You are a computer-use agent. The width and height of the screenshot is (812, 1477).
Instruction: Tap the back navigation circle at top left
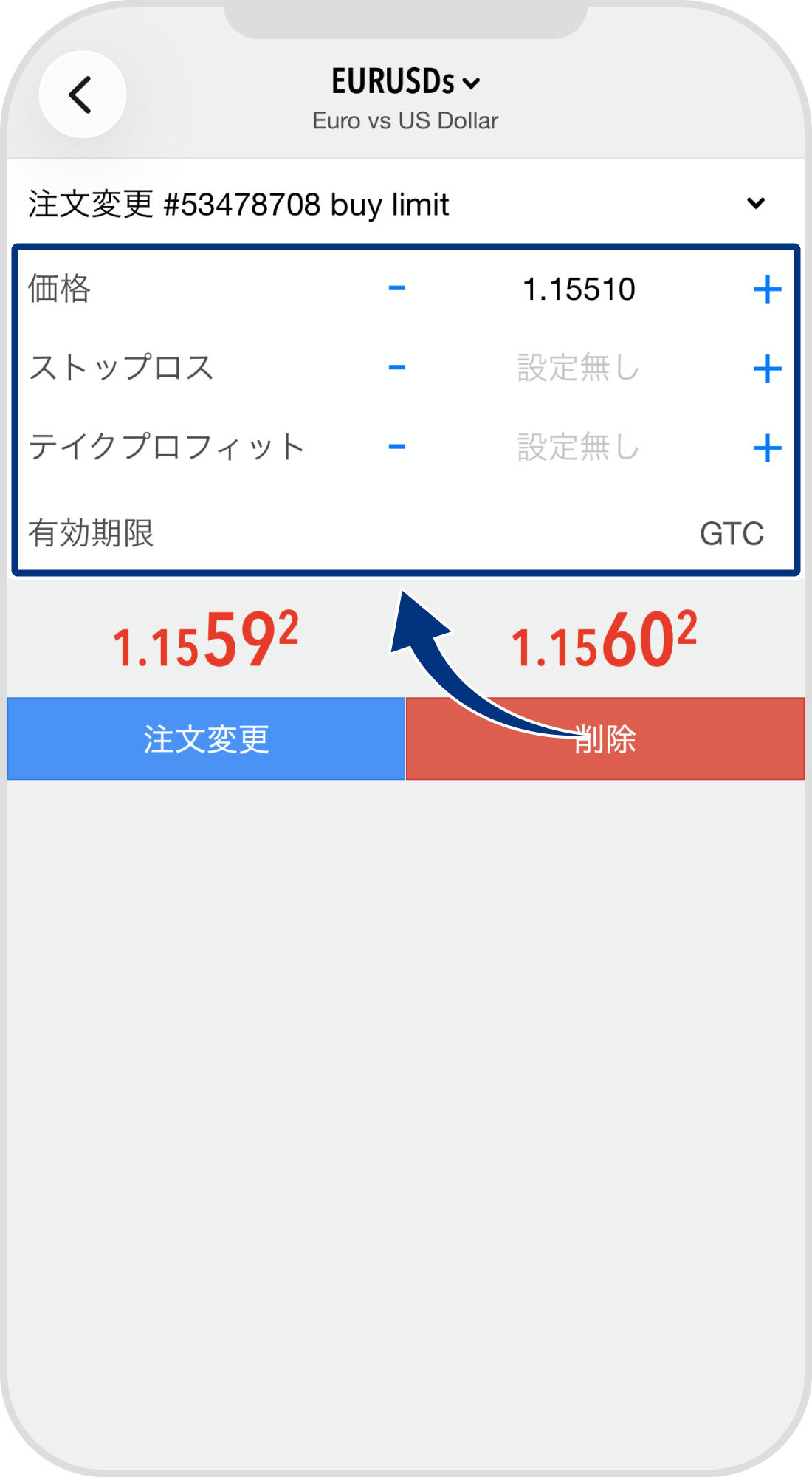pos(83,95)
